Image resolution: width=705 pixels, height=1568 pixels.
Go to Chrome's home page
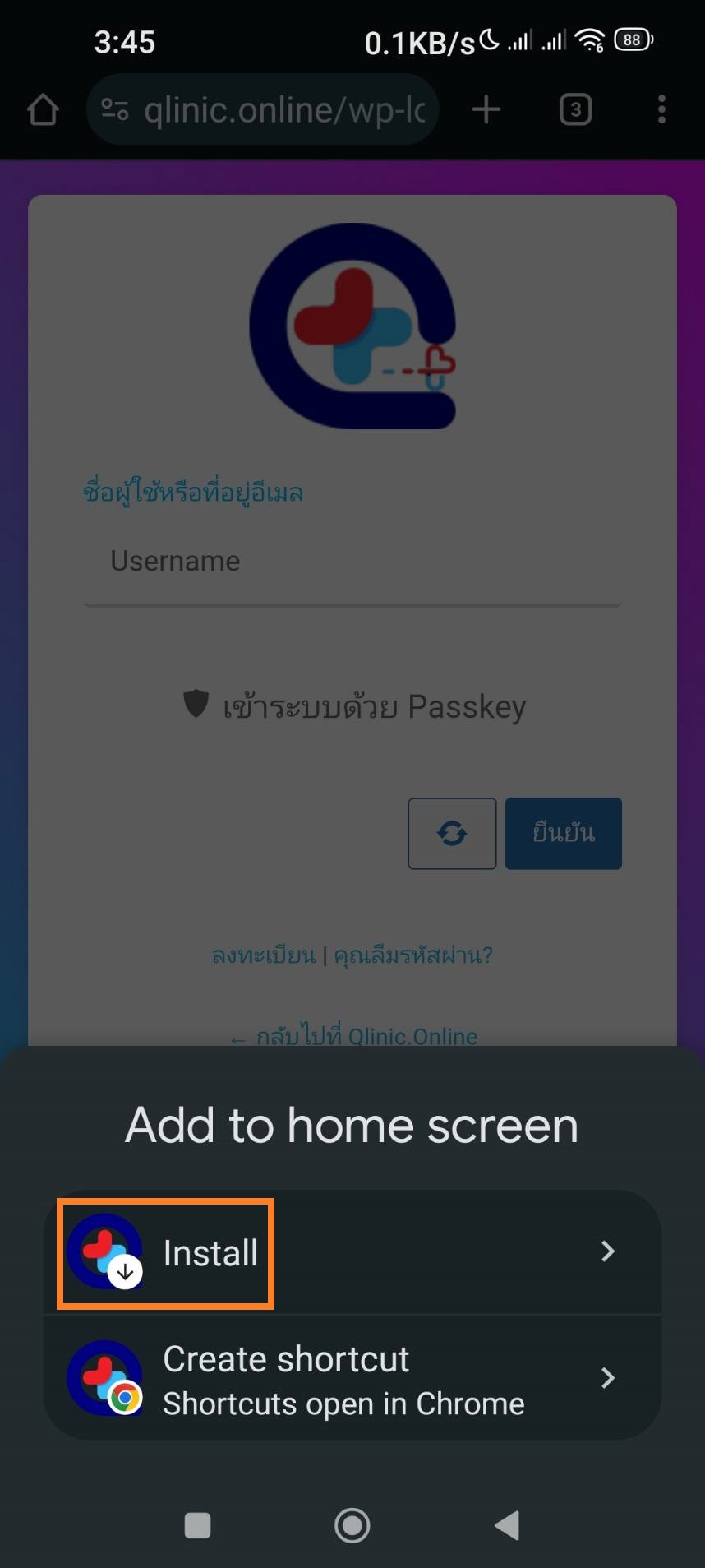point(43,109)
